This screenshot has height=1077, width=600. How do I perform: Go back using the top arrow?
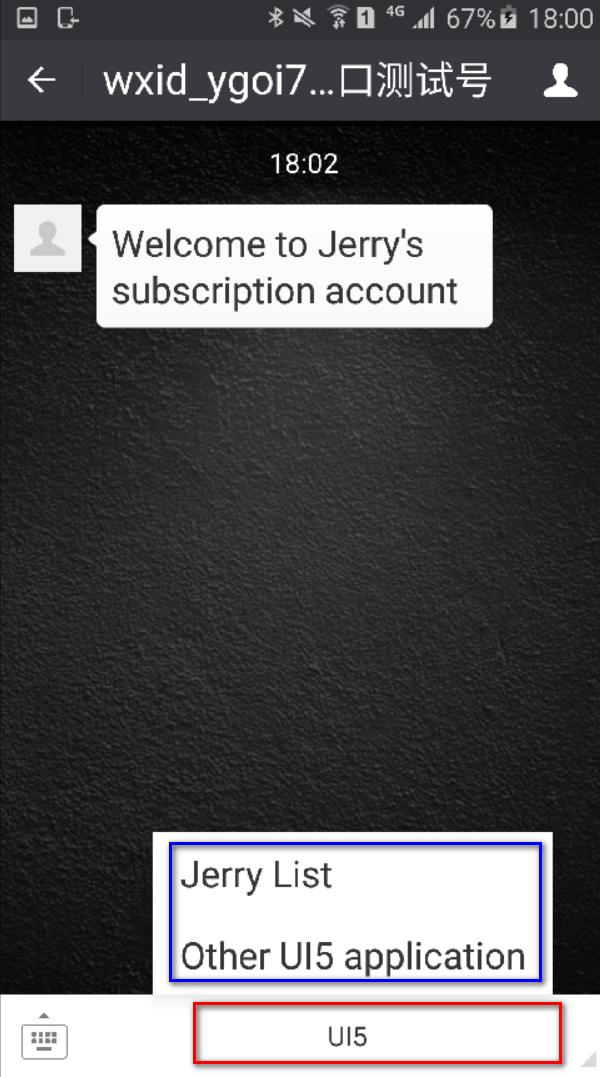click(41, 81)
